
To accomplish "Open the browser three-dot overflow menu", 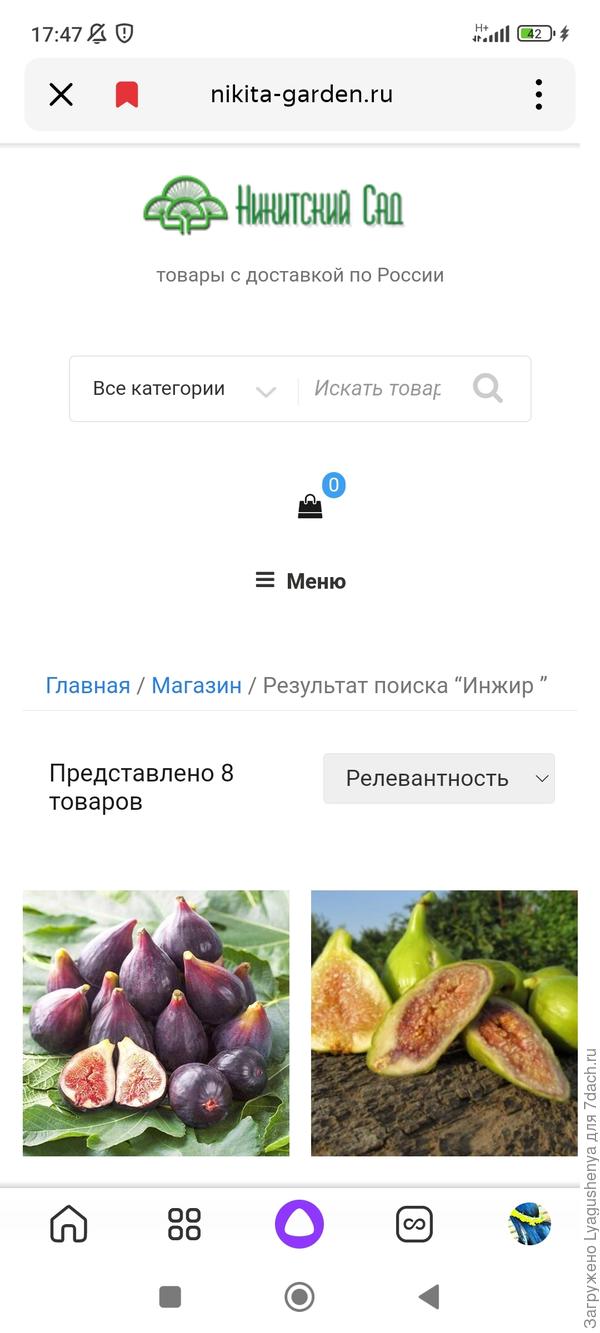I will pos(538,95).
